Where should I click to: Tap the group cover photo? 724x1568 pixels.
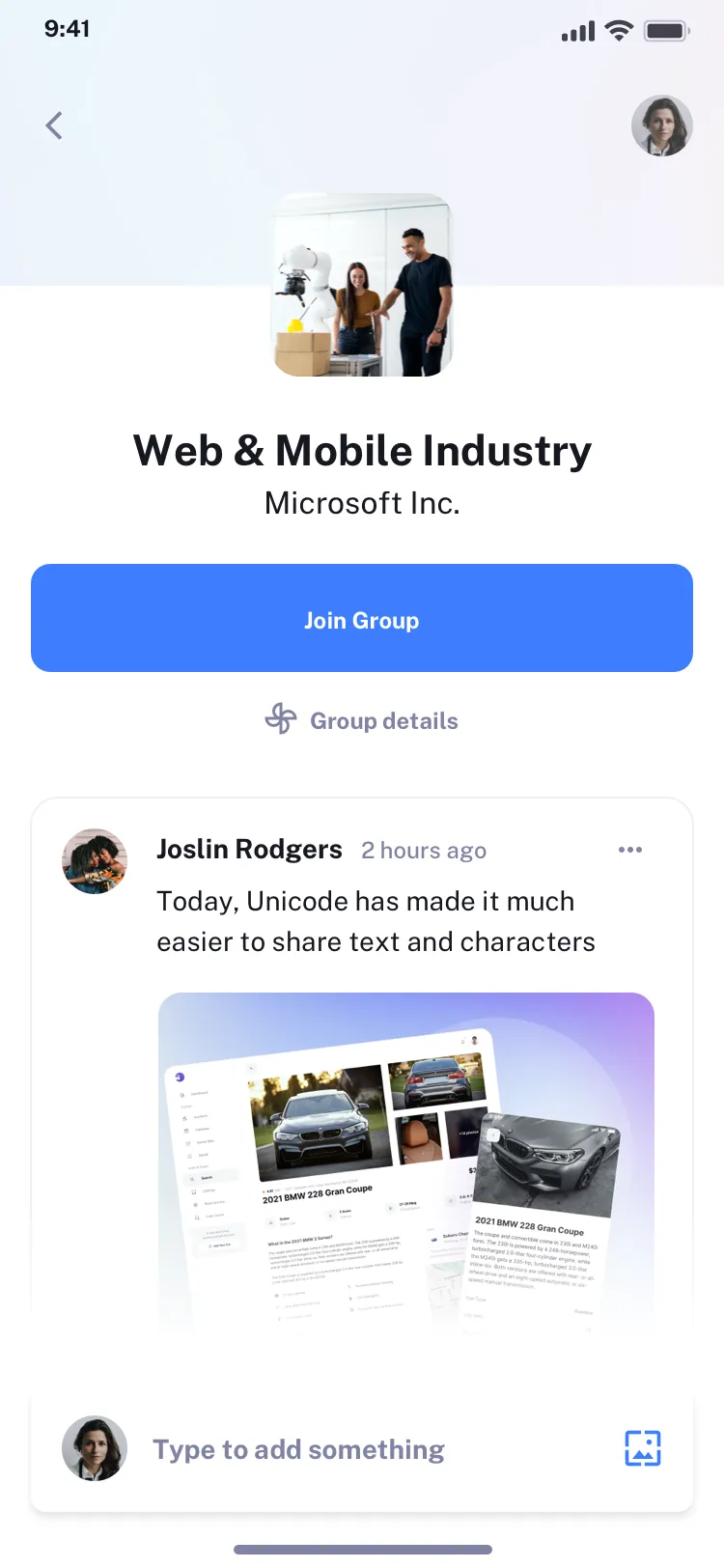[x=362, y=286]
